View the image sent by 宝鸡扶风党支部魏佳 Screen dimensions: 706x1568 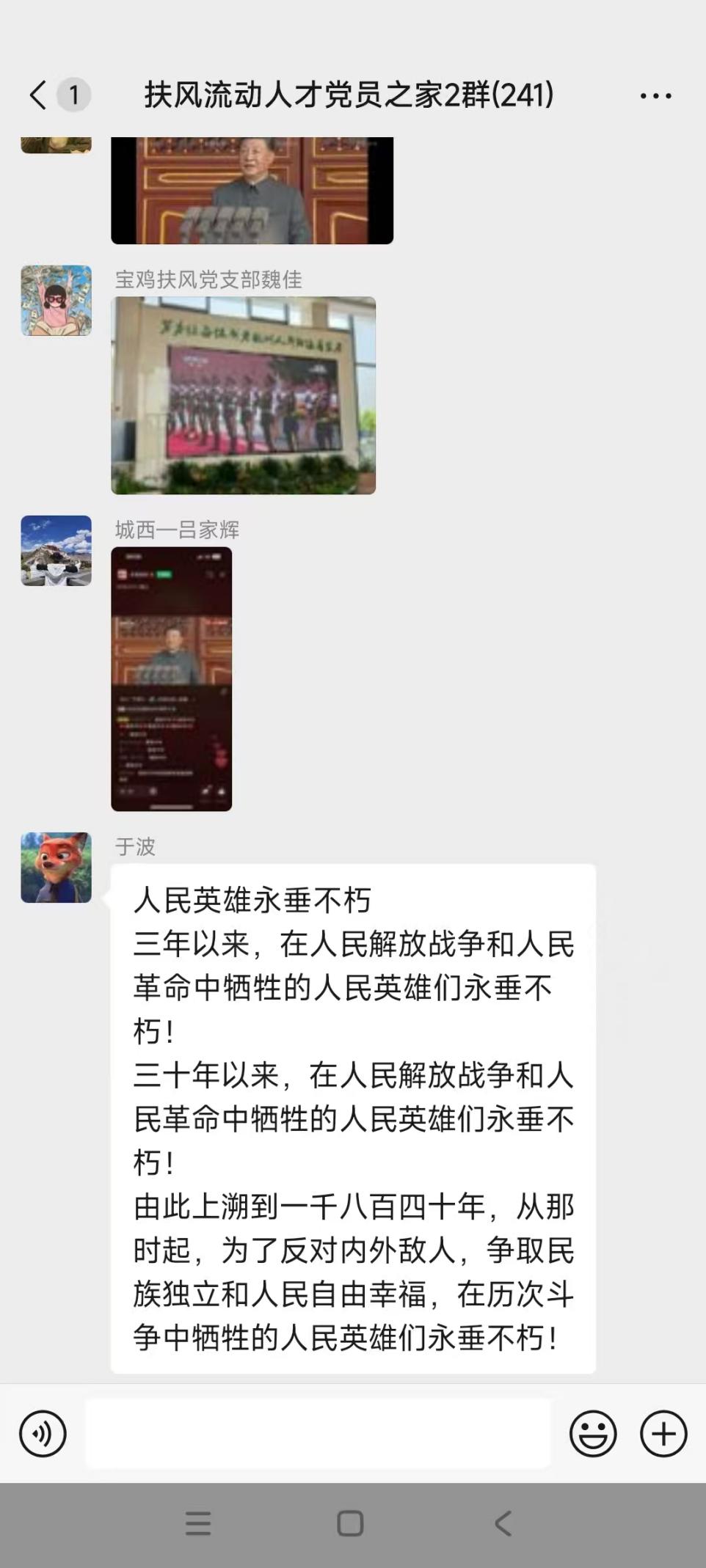click(x=243, y=395)
